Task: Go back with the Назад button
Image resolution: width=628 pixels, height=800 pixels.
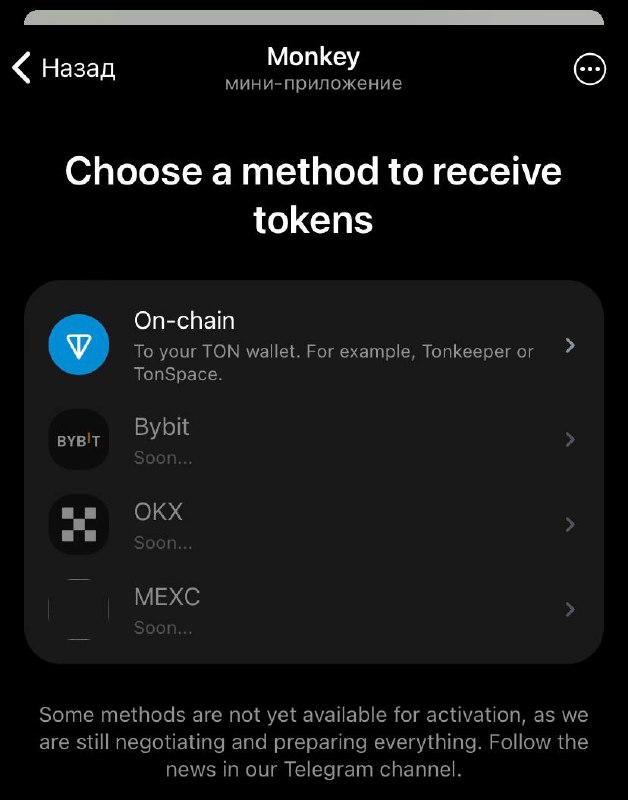Action: [64, 68]
